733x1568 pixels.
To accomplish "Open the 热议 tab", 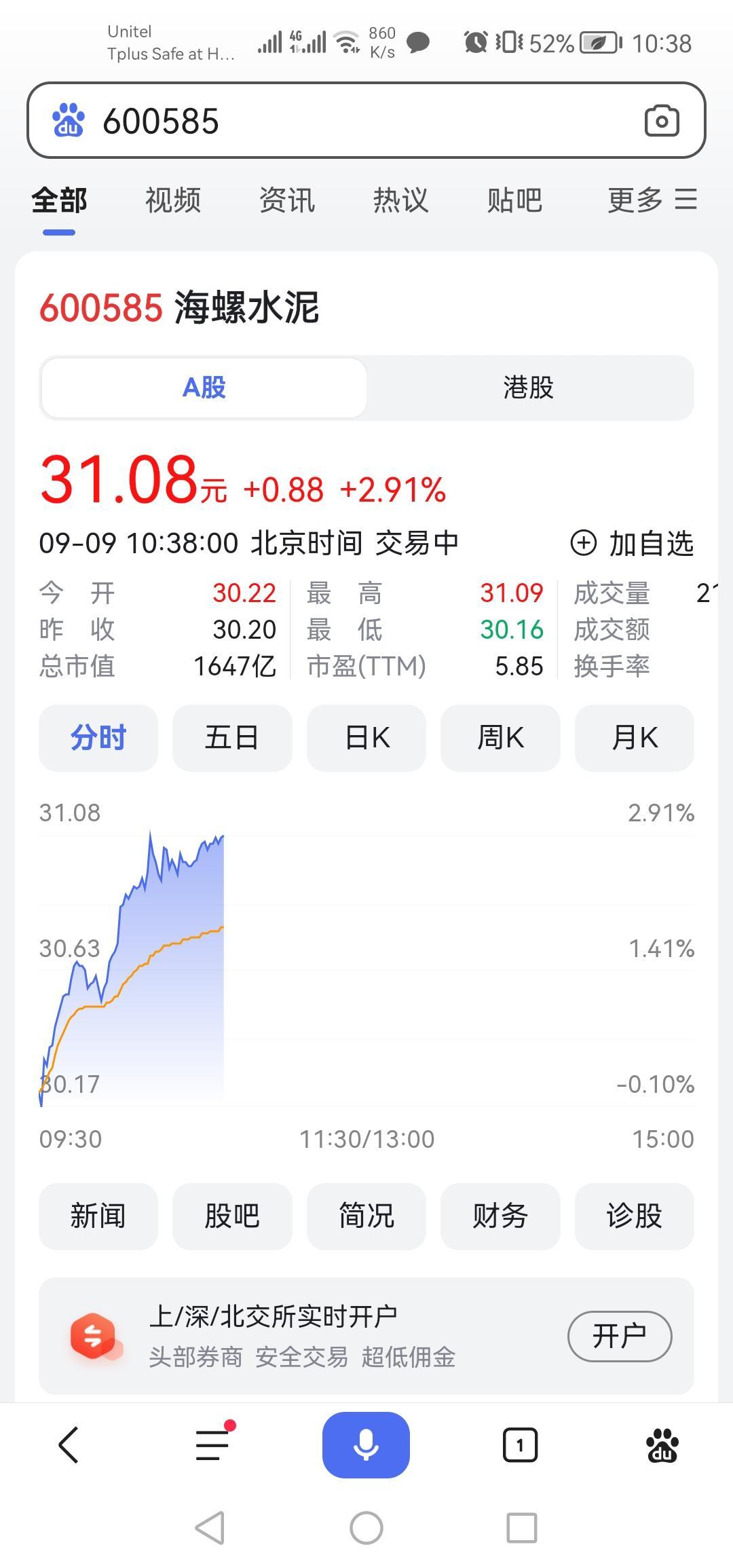I will [x=400, y=200].
